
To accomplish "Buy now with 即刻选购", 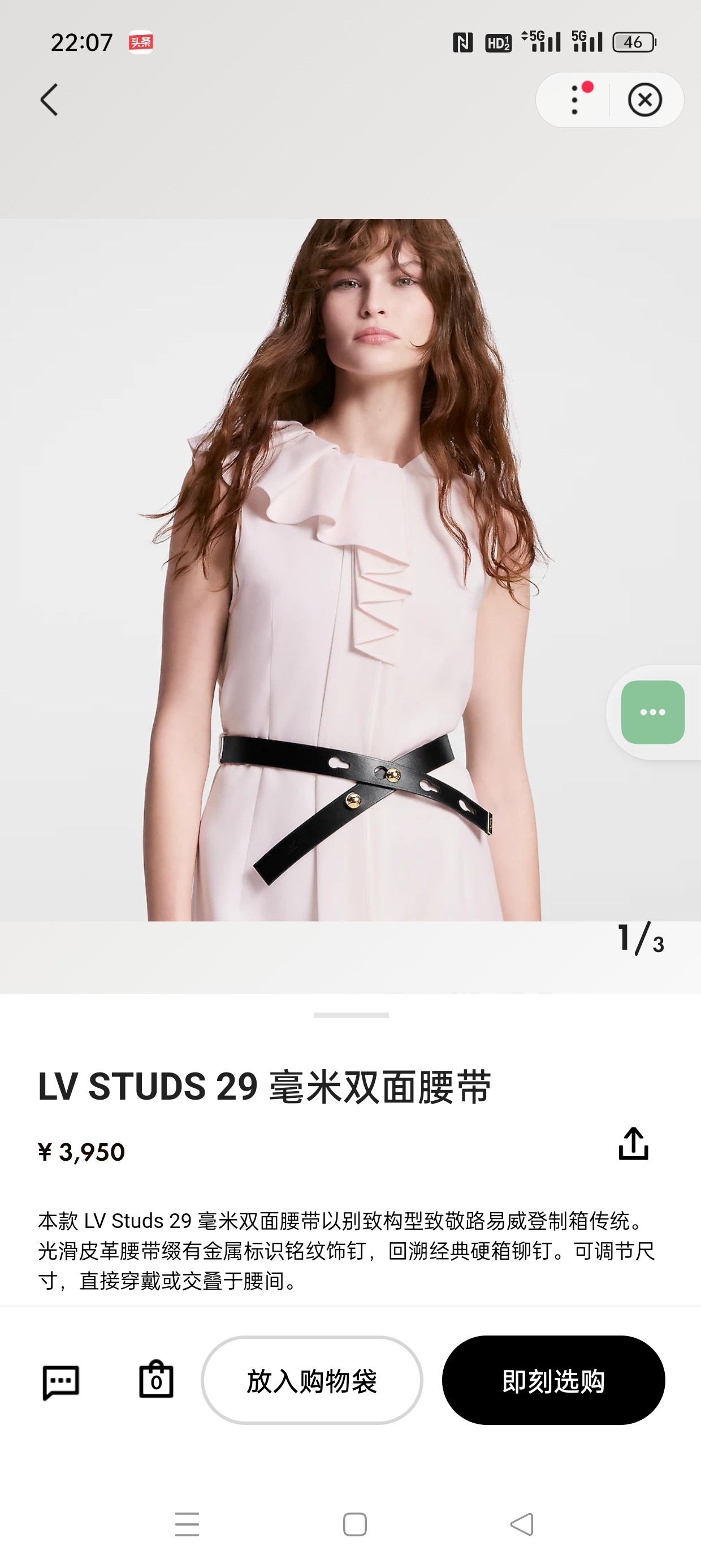I will click(553, 1381).
